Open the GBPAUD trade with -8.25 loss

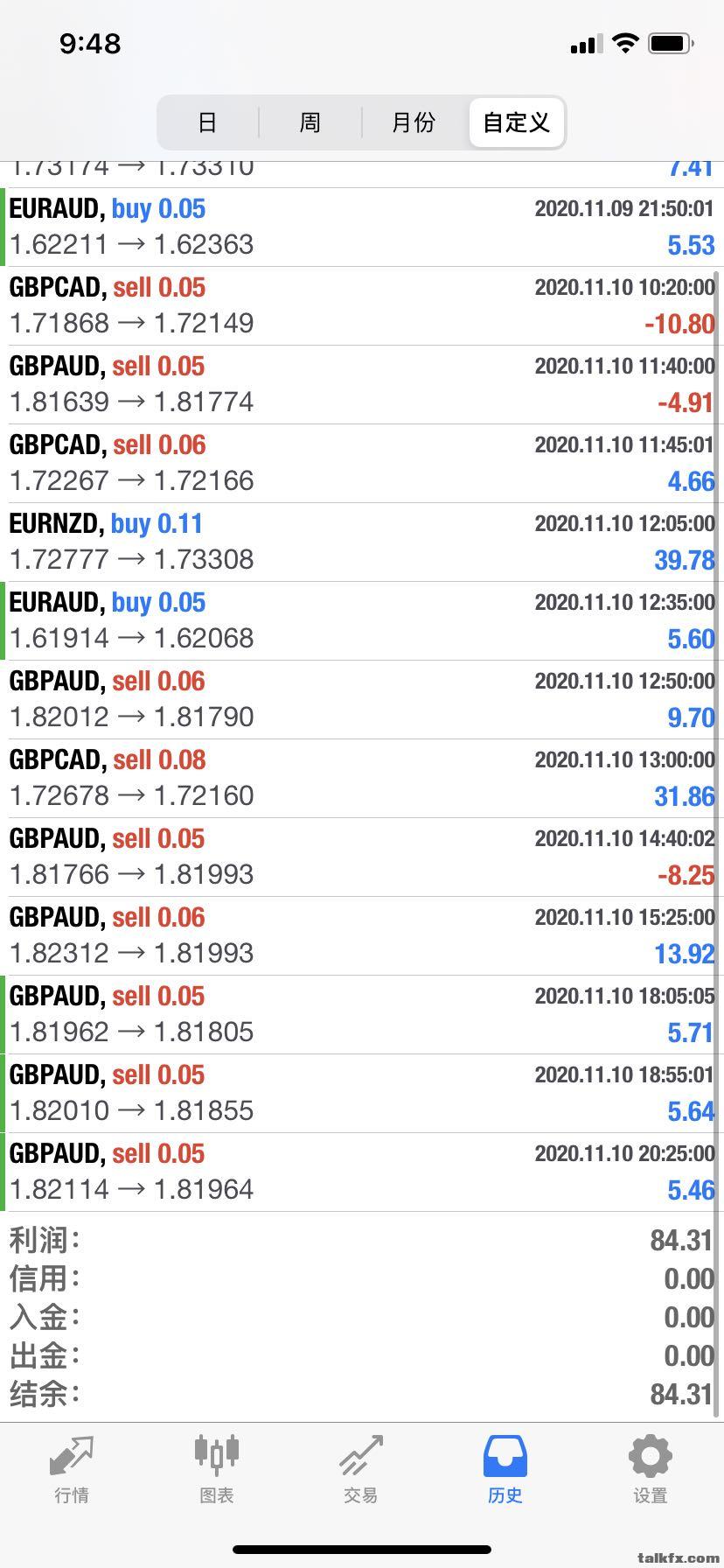tap(362, 857)
